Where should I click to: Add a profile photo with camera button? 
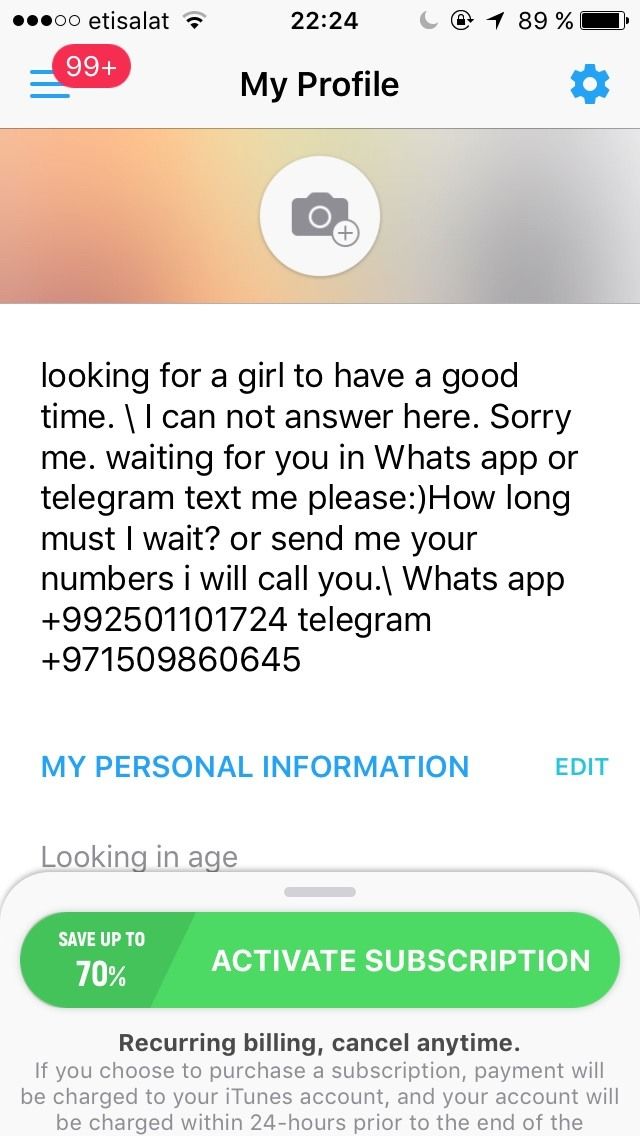pos(319,216)
